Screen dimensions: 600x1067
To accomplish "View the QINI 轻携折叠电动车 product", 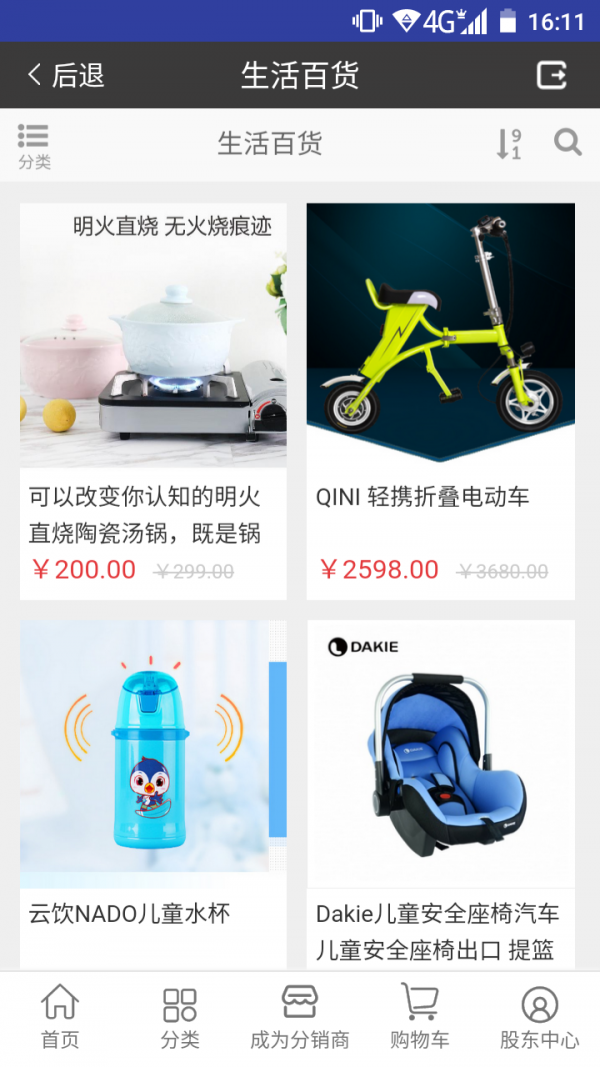I will [x=440, y=400].
